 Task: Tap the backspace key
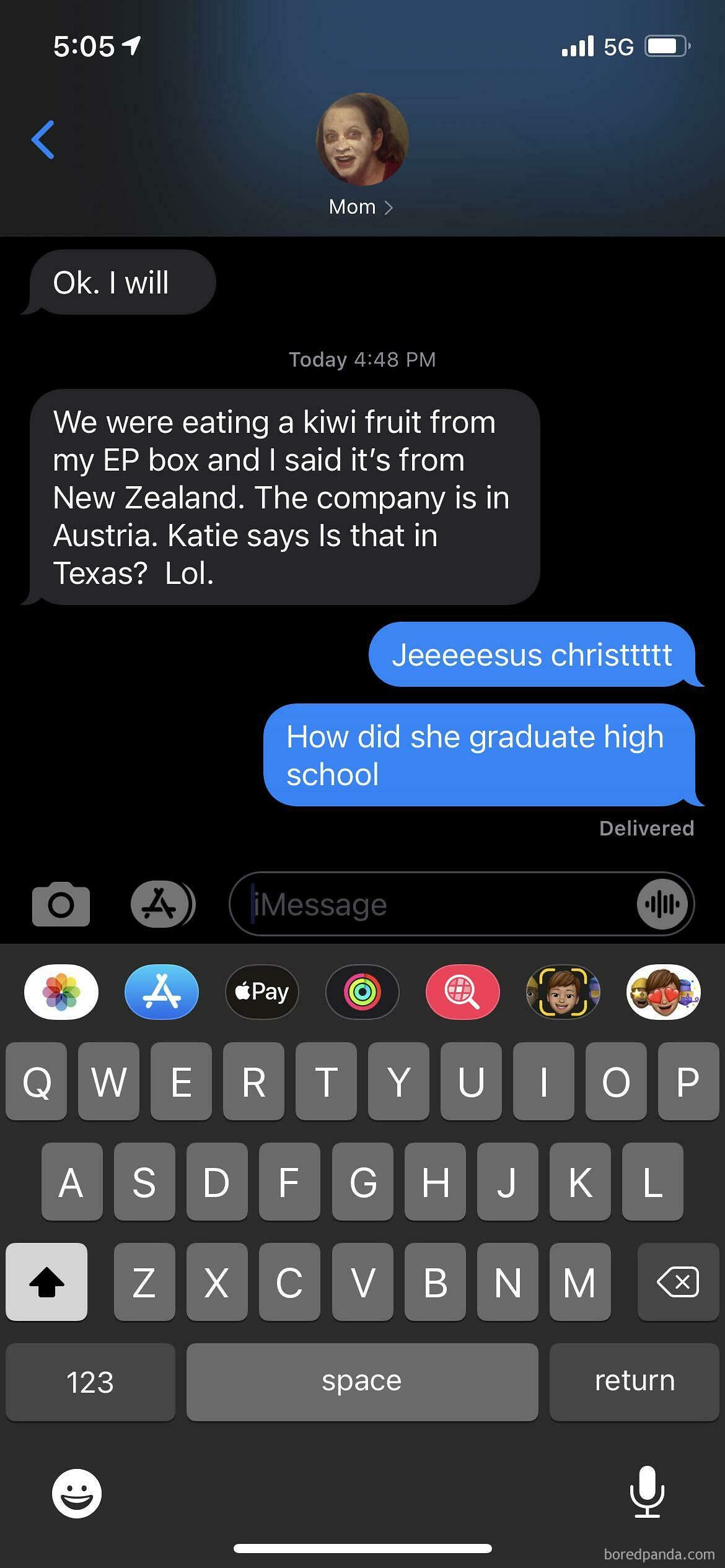[678, 1282]
